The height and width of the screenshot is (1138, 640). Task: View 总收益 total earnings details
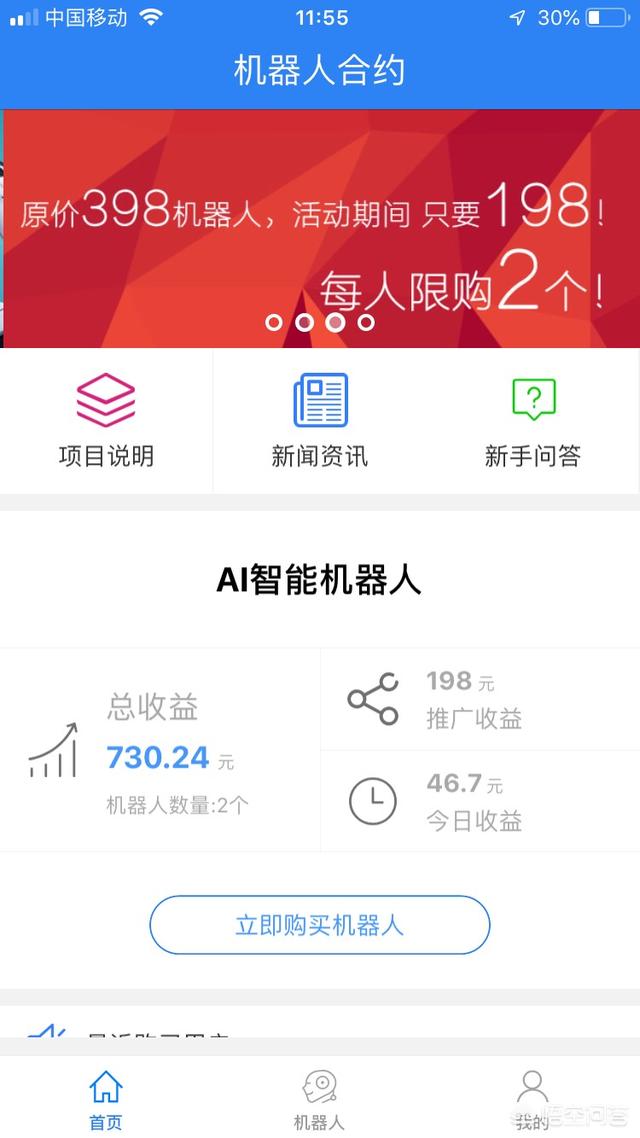160,750
